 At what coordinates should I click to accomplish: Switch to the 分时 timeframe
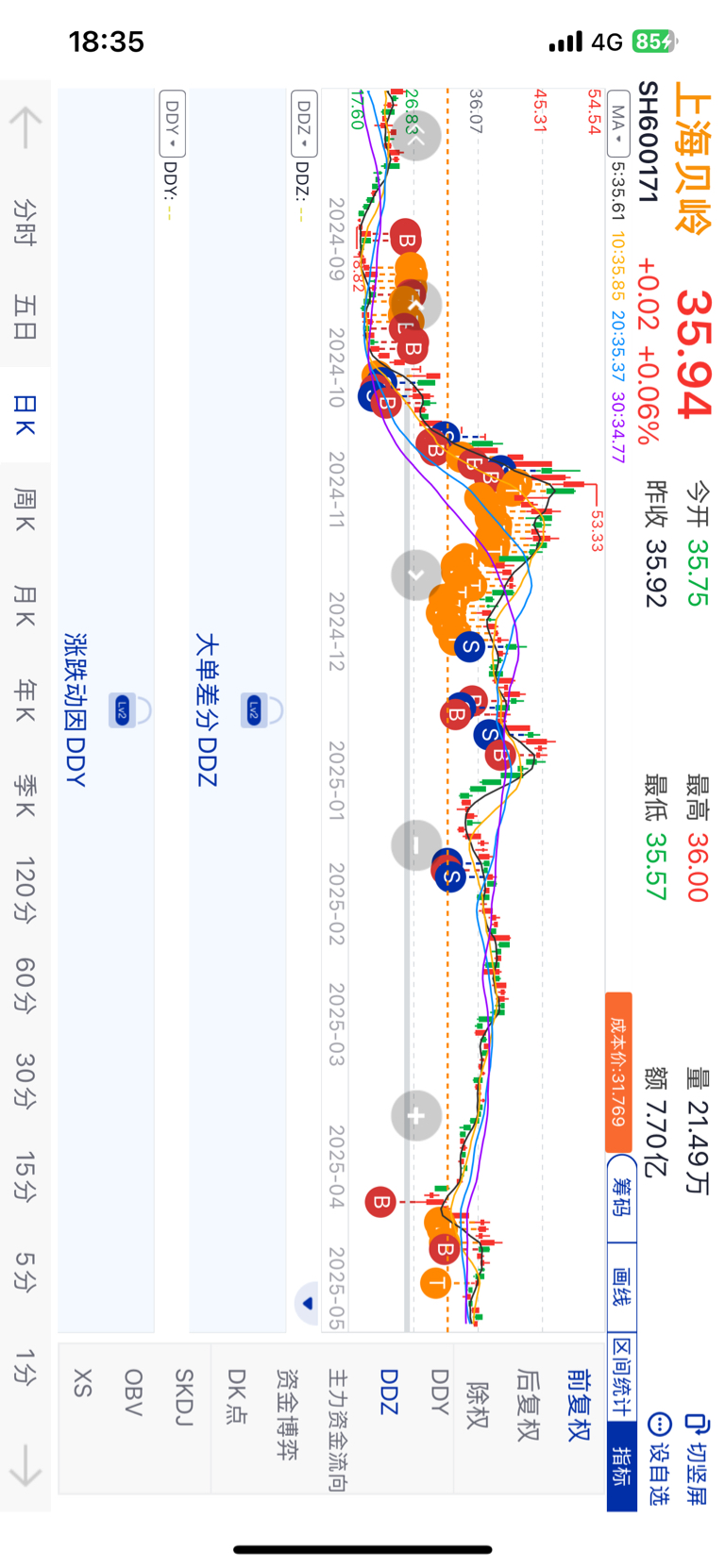25,222
